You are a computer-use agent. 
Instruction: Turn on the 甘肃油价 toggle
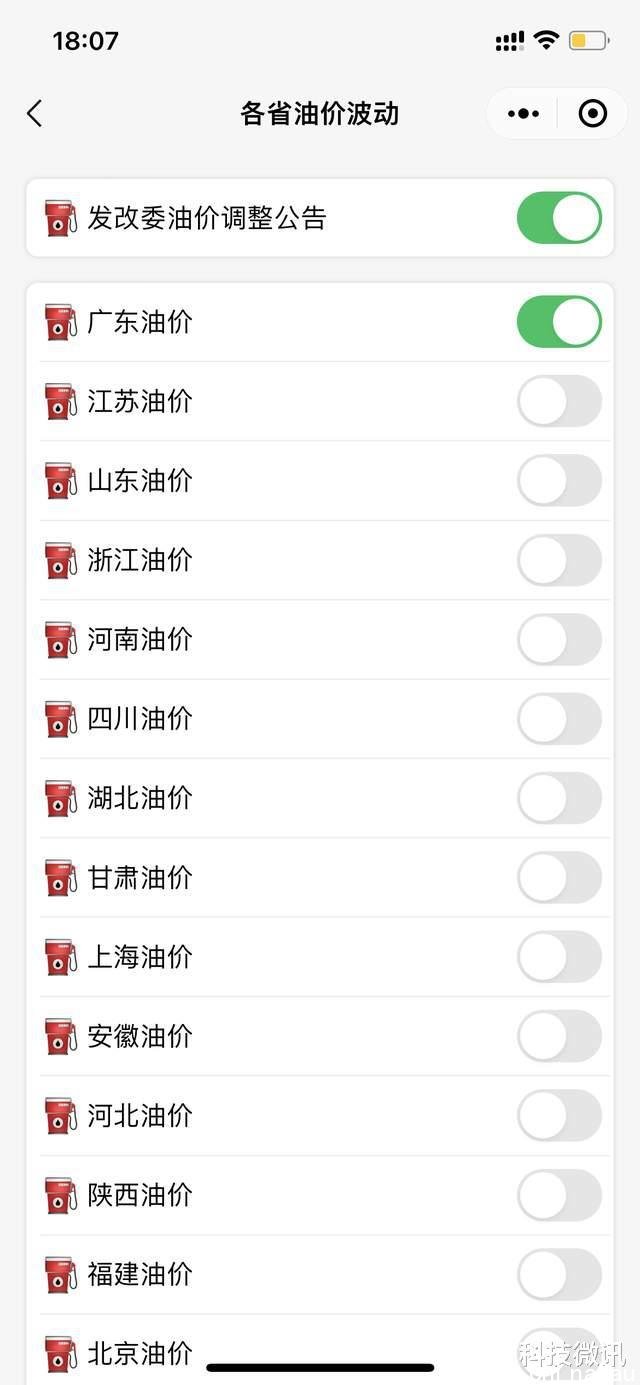[559, 877]
